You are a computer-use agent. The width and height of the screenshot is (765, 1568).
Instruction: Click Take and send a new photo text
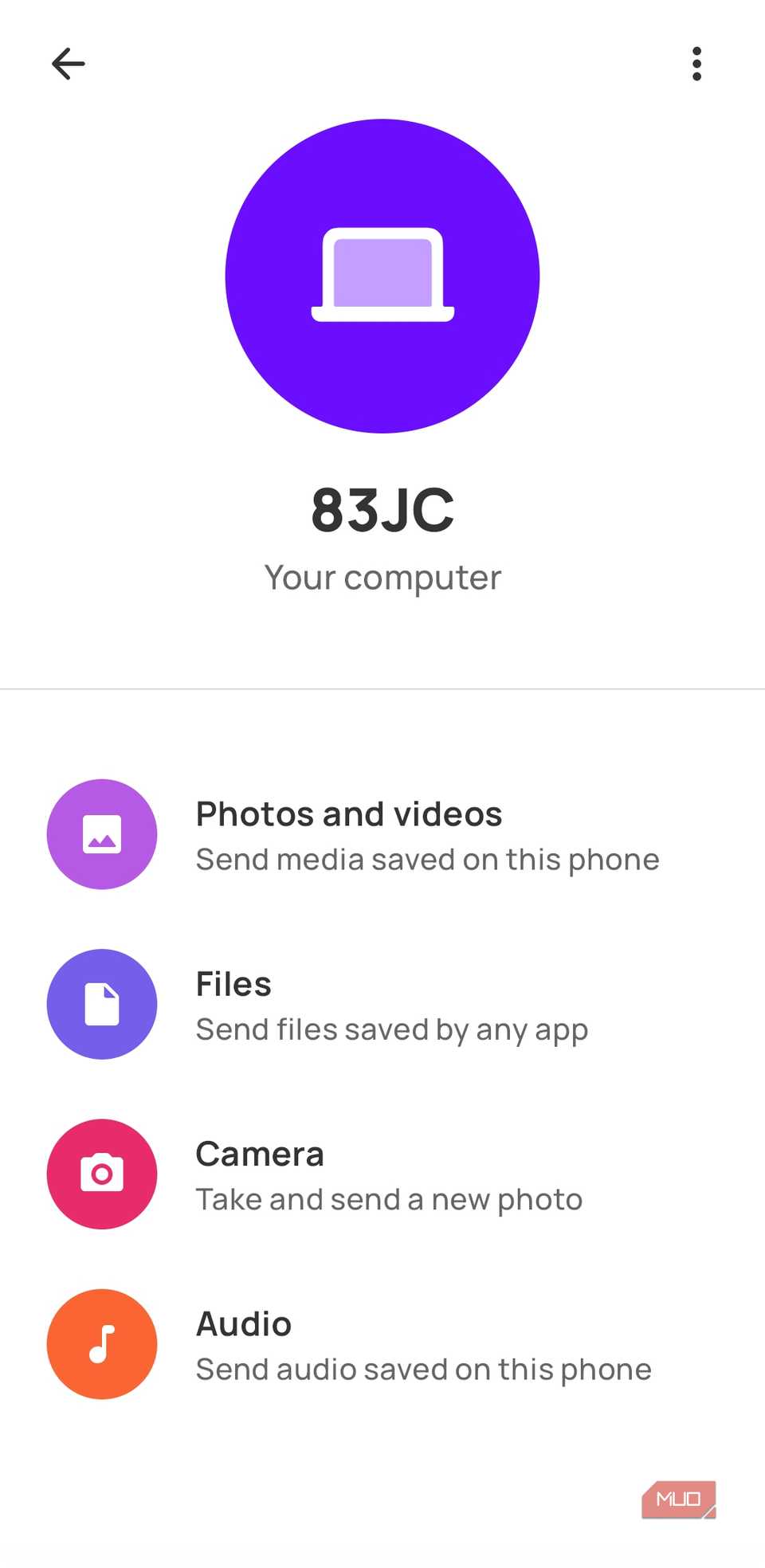point(389,1198)
